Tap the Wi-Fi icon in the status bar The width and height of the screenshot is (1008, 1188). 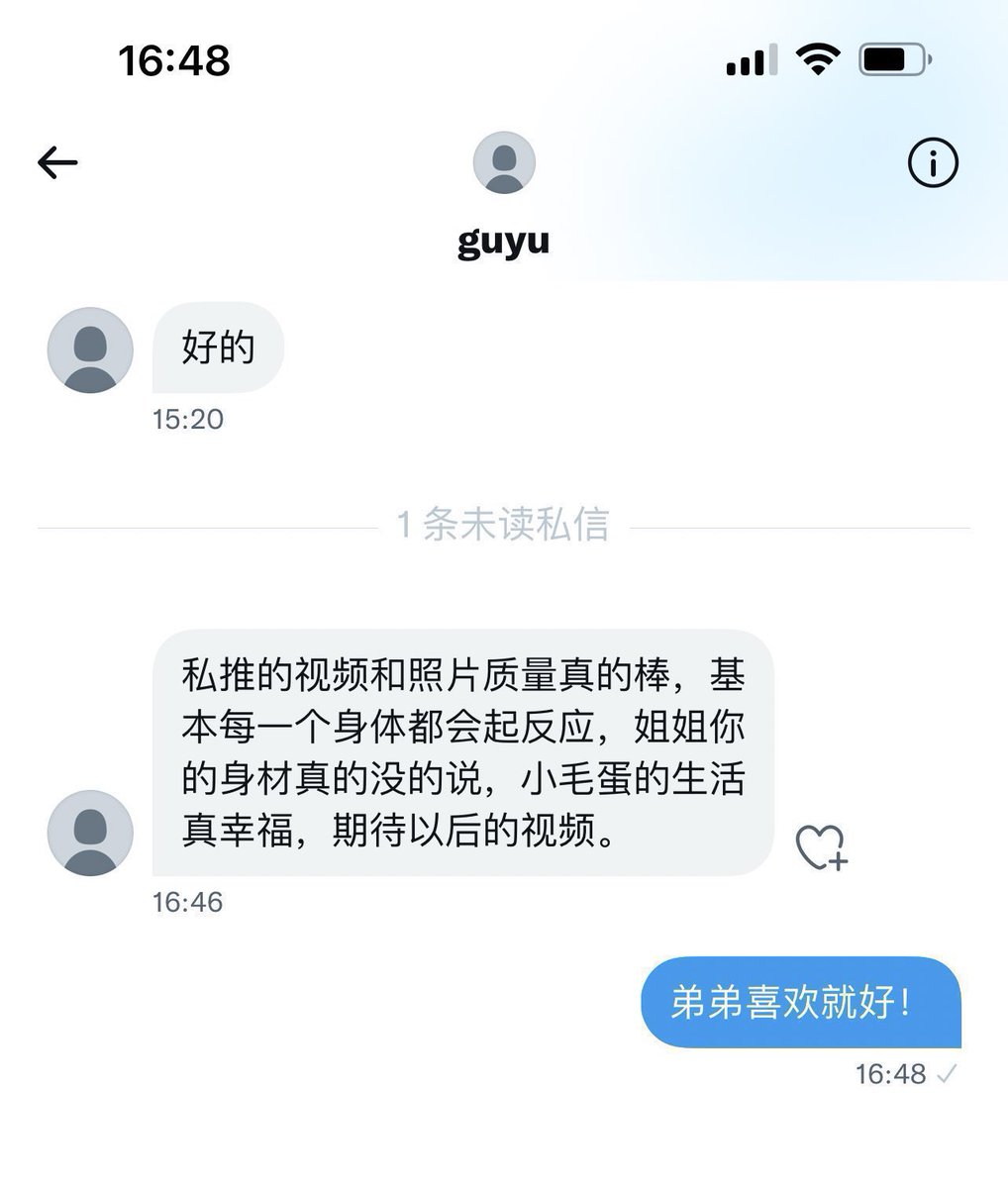(817, 59)
